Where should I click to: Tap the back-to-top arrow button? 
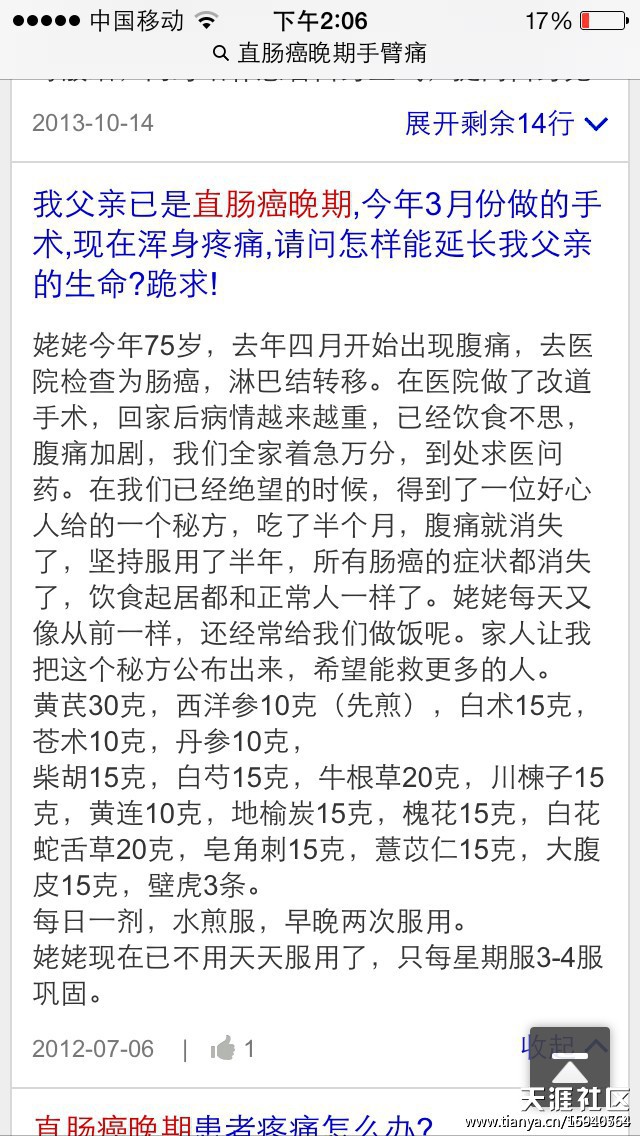[x=570, y=1058]
